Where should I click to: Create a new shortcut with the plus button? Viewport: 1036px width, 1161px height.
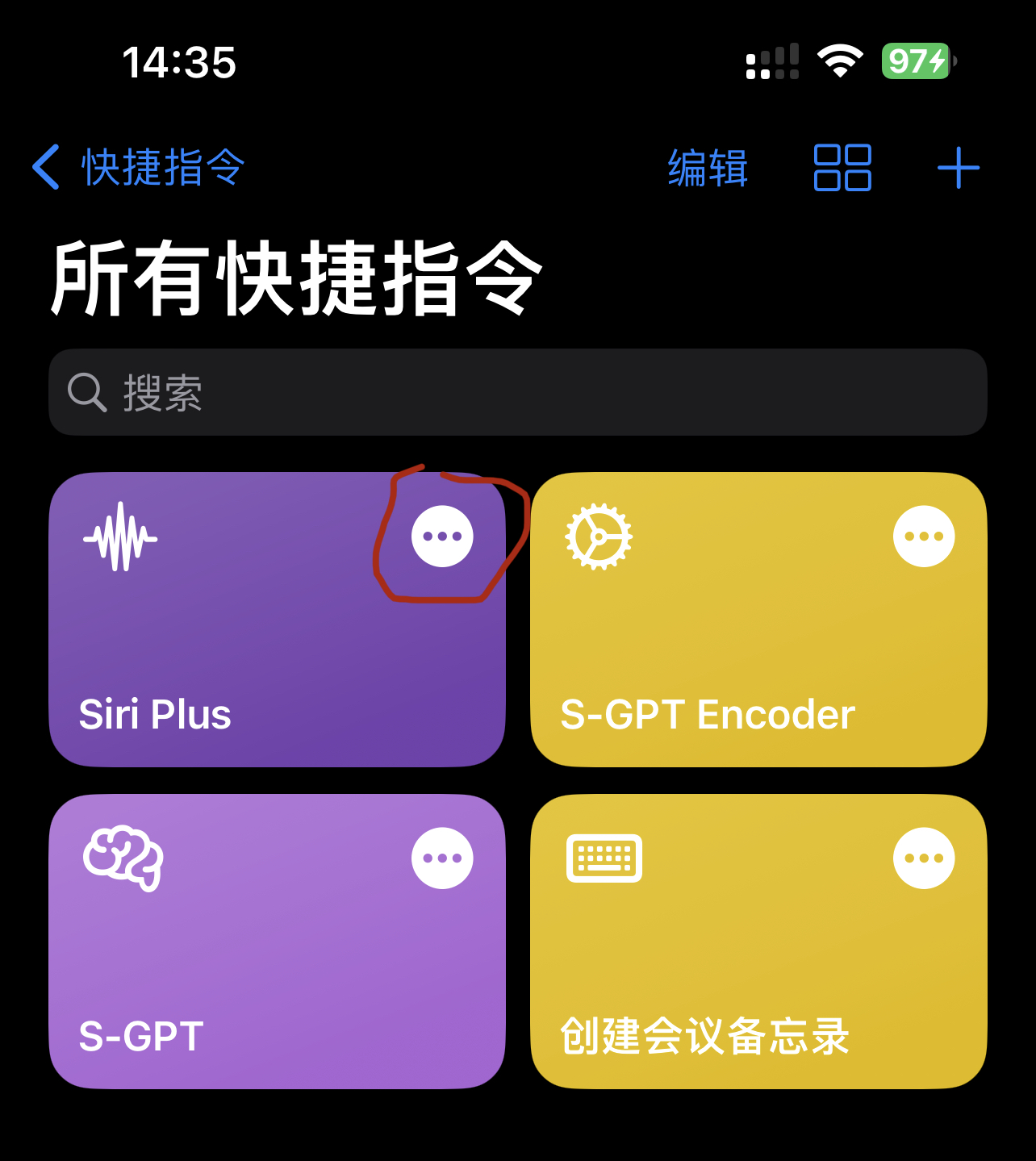[959, 169]
